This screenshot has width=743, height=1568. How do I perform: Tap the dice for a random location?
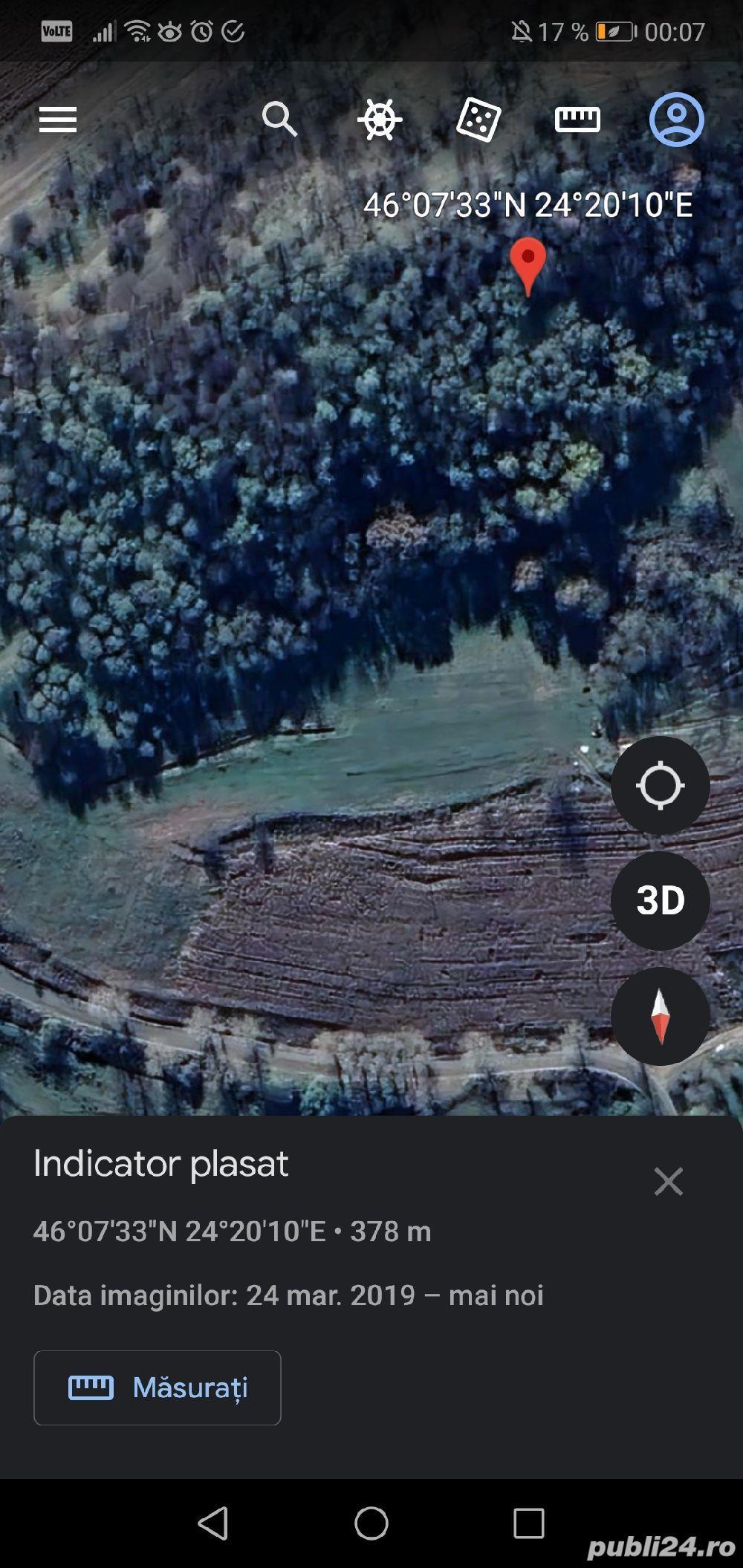478,120
